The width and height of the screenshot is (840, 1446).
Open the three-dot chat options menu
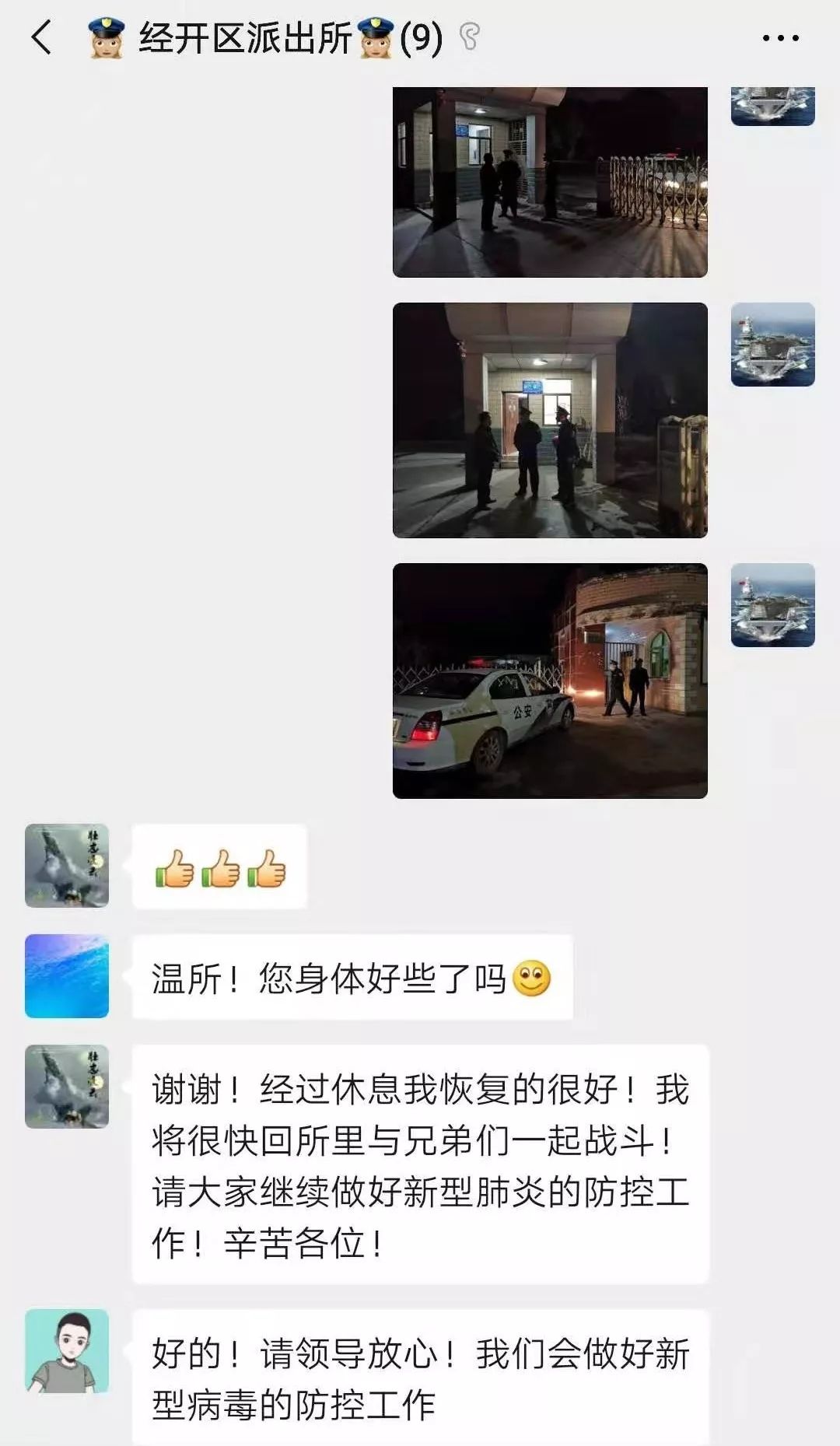click(x=780, y=37)
